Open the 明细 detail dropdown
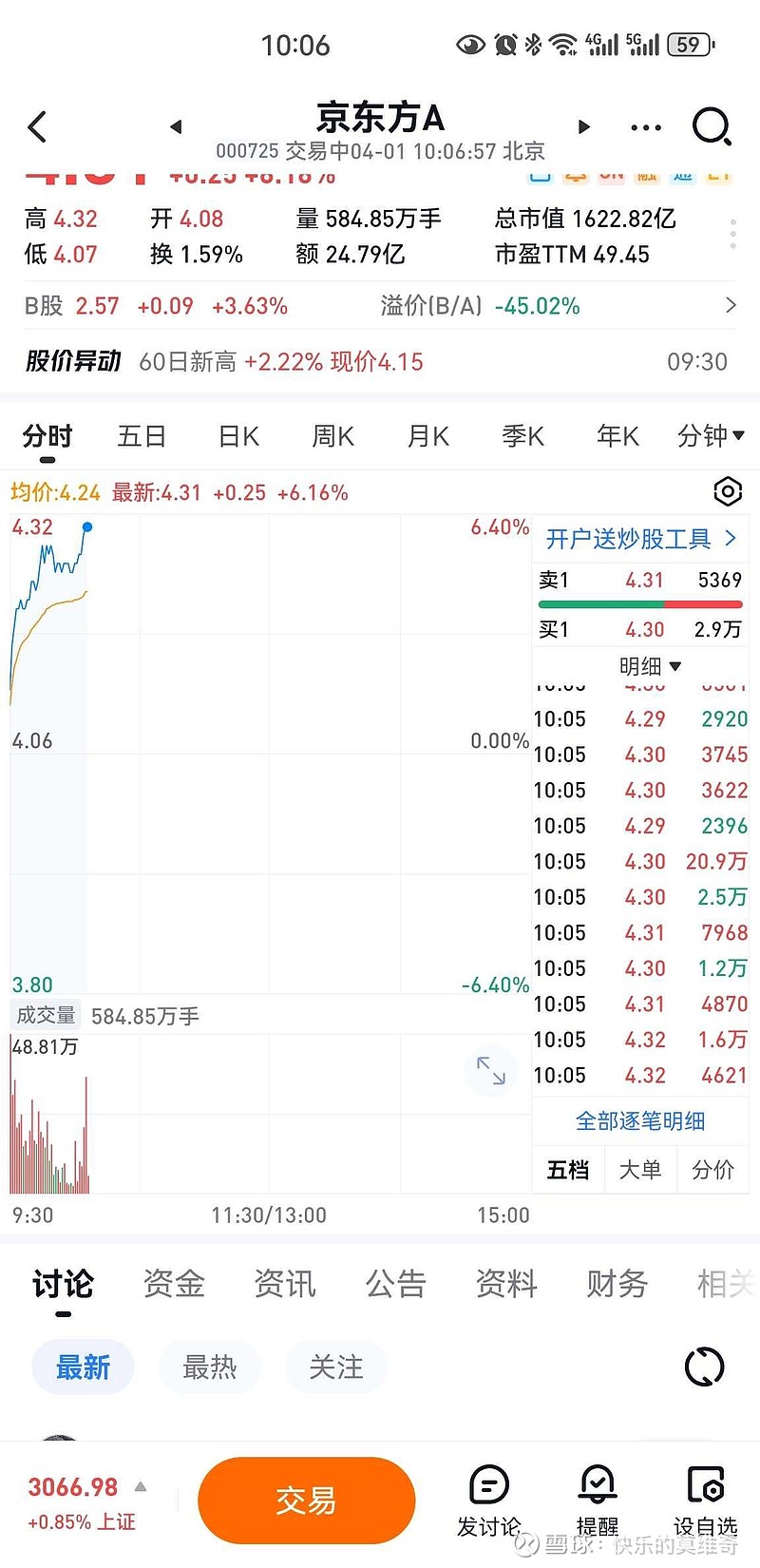The width and height of the screenshot is (760, 1568). pyautogui.click(x=652, y=666)
